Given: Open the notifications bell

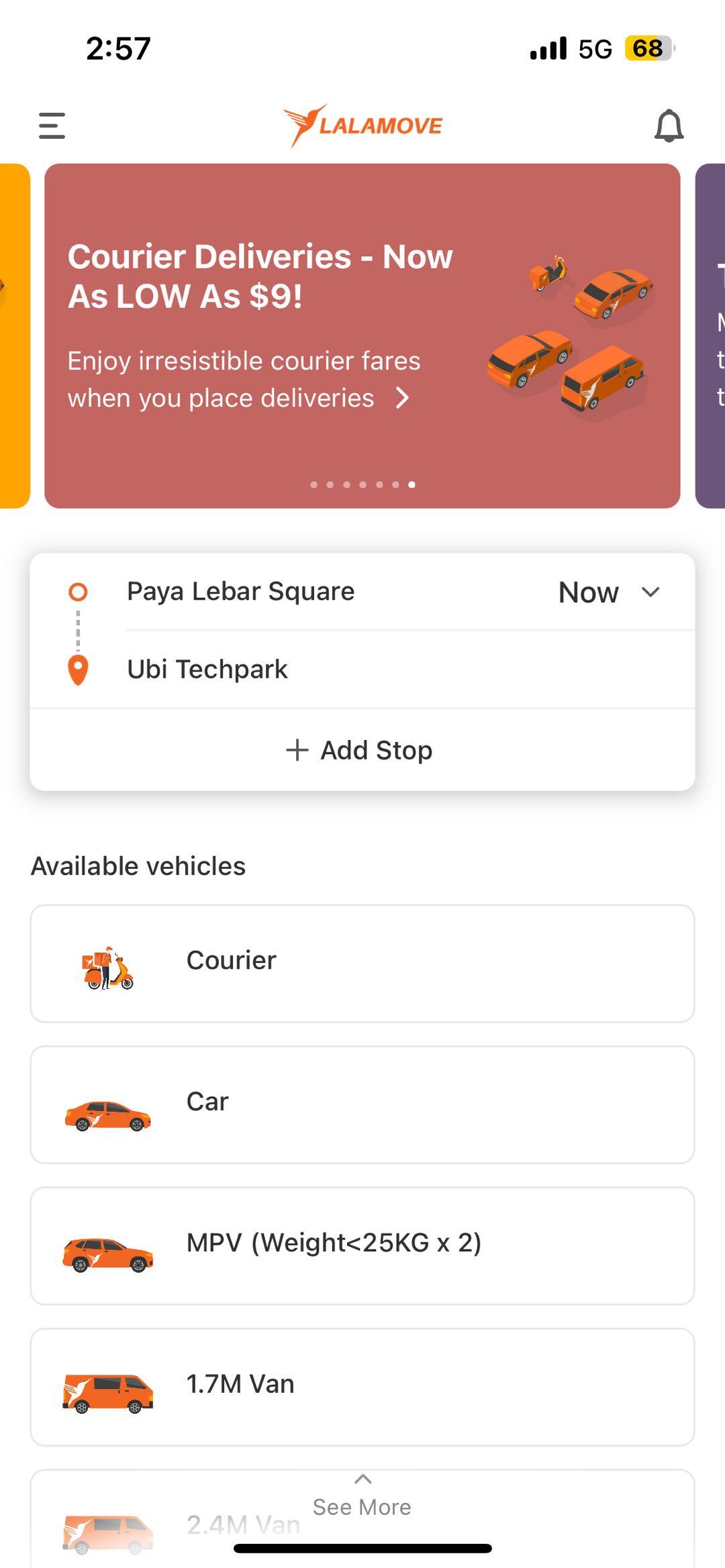Looking at the screenshot, I should click(669, 125).
